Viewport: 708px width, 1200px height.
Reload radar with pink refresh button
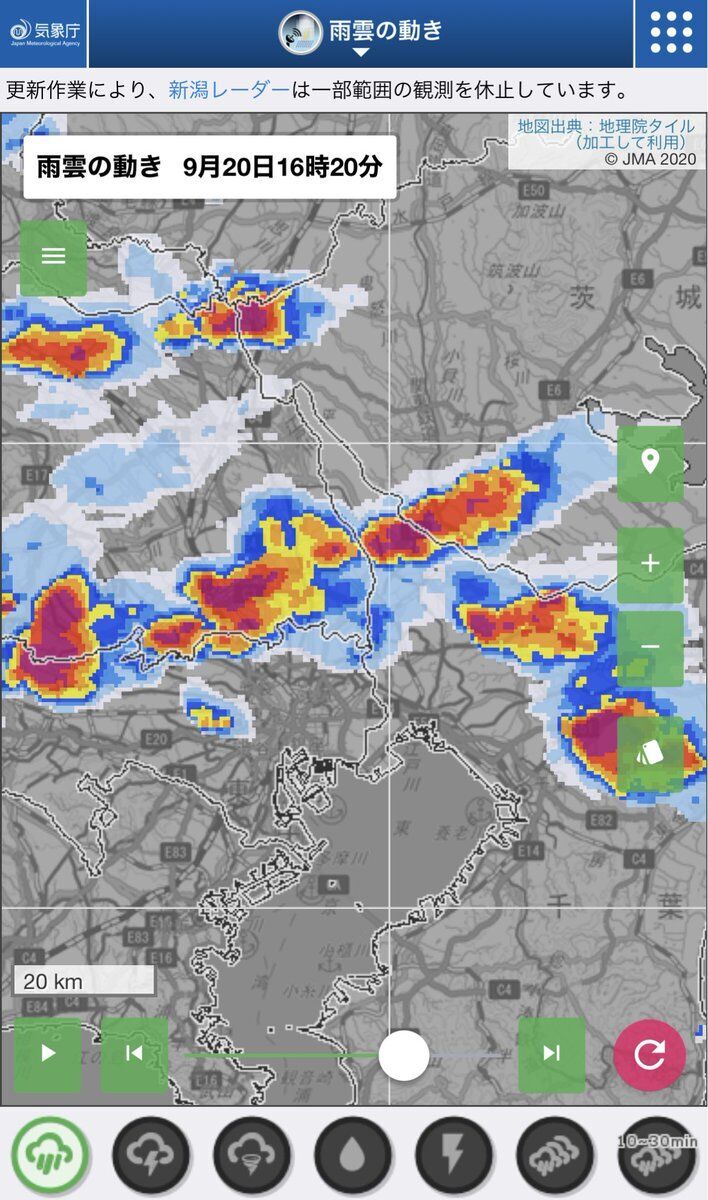click(x=650, y=1055)
